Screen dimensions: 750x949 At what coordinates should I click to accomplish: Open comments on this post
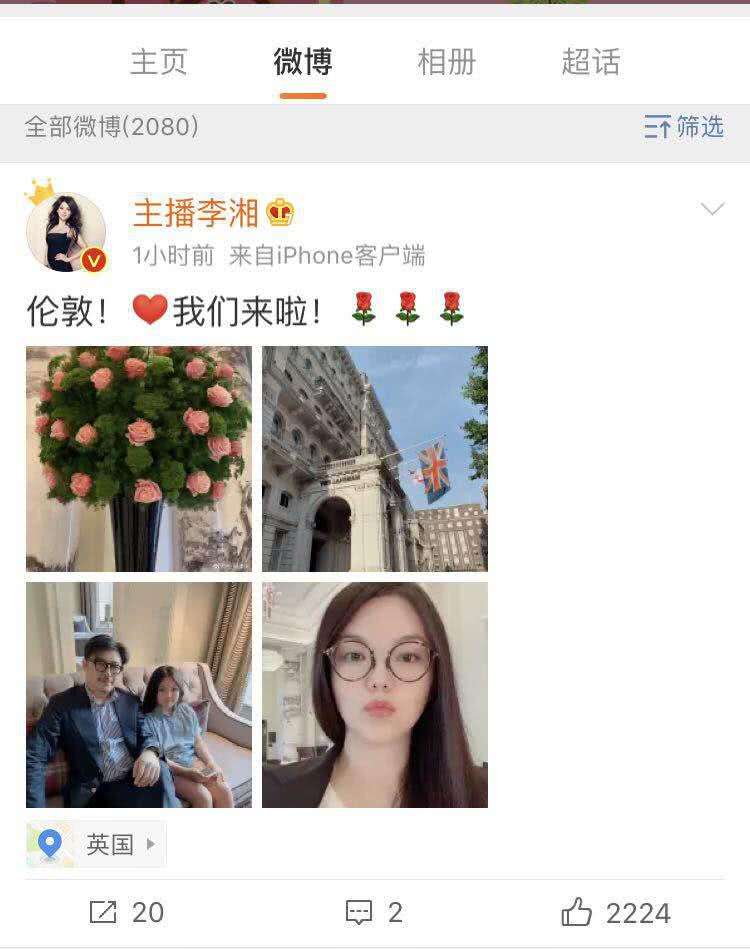pos(374,912)
